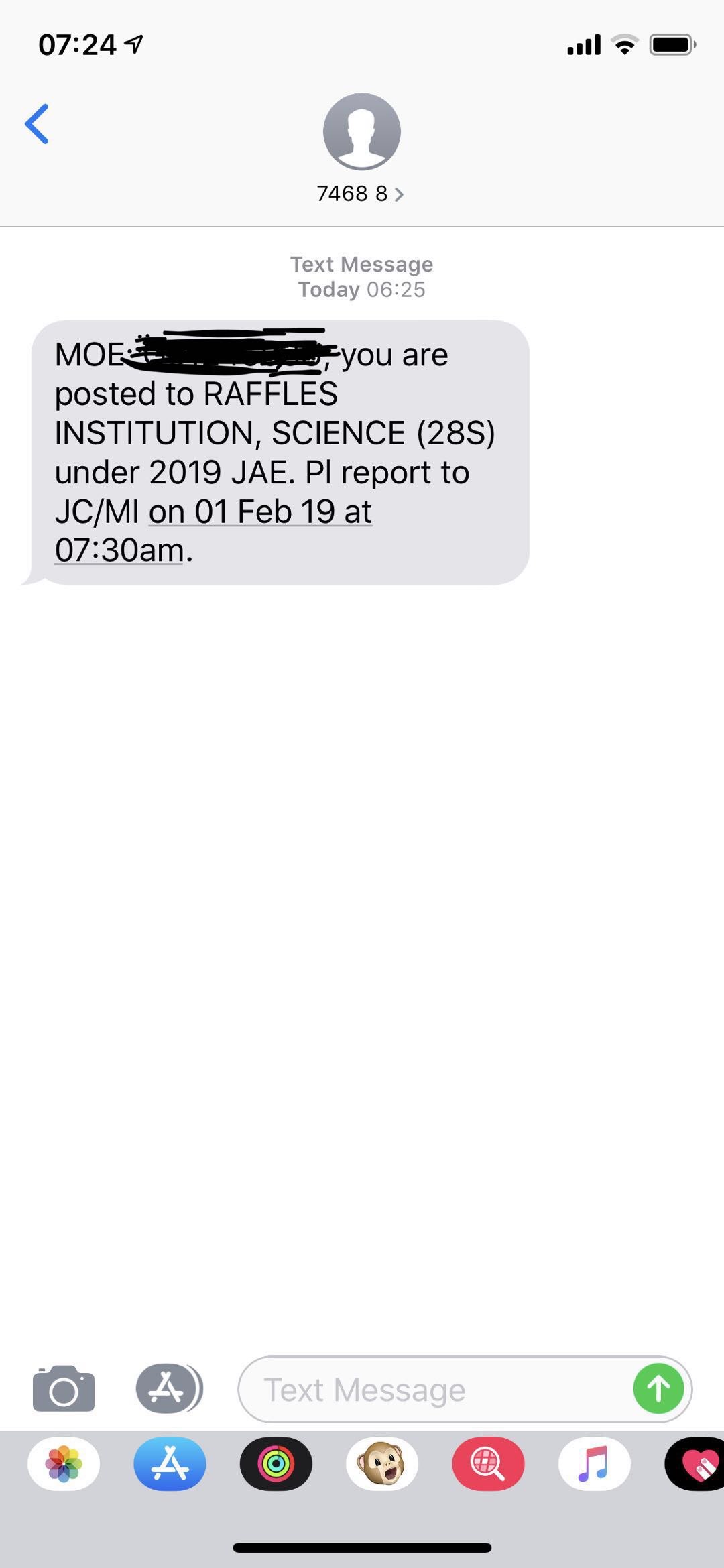Open contact details for 7468 8
This screenshot has width=724, height=1568.
pyautogui.click(x=361, y=194)
